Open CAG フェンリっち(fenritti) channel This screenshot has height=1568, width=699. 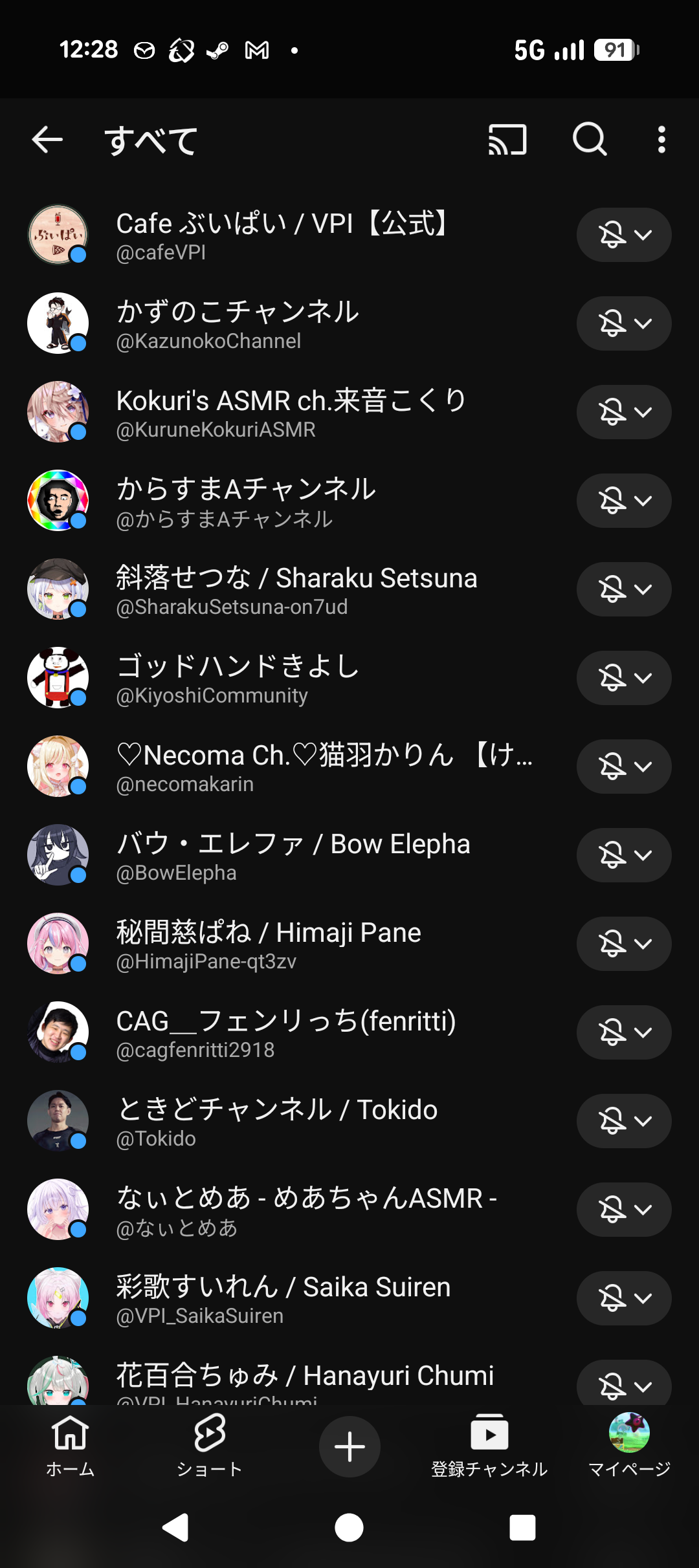(285, 1032)
